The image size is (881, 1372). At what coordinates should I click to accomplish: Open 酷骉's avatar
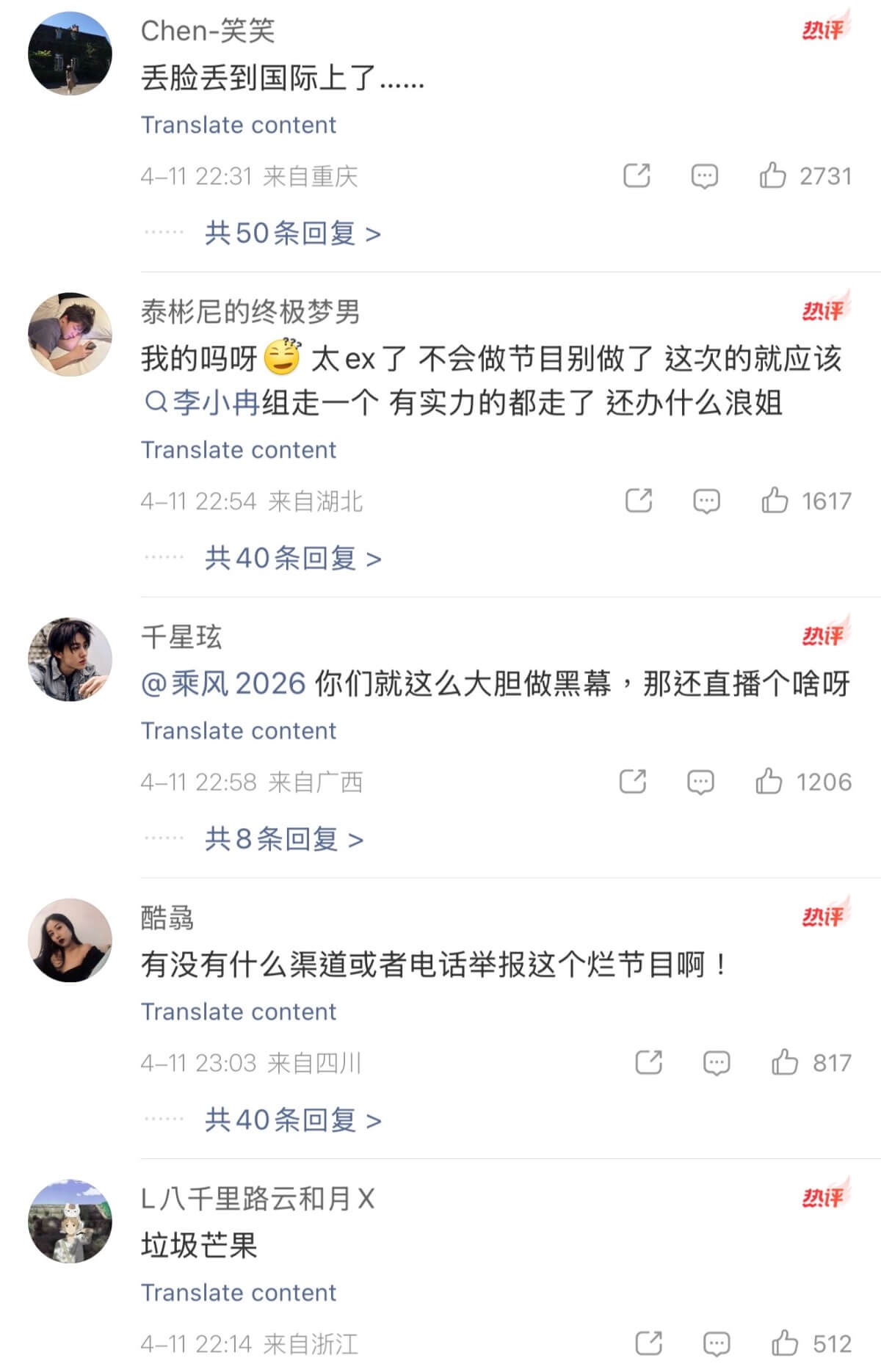point(70,940)
